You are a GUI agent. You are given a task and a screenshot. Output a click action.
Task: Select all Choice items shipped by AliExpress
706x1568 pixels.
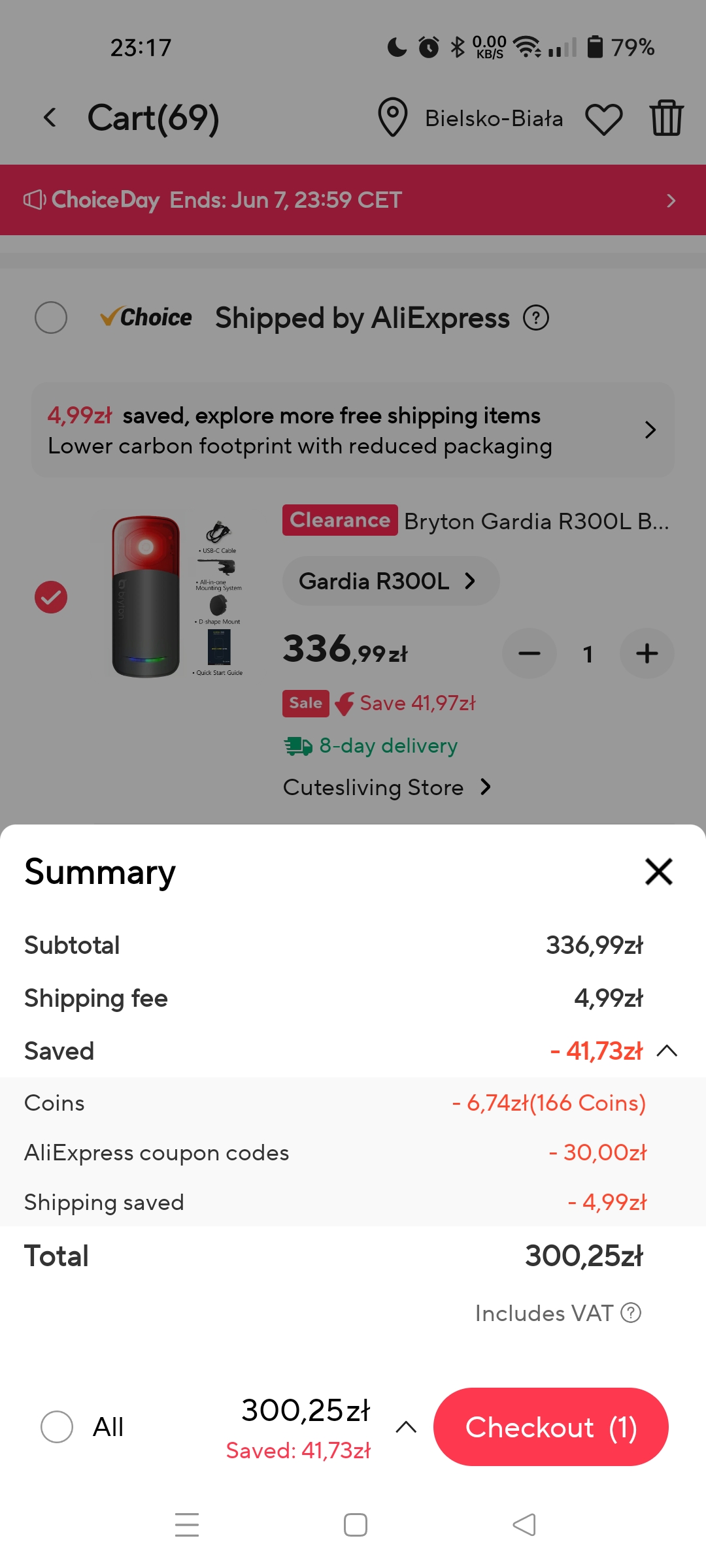click(51, 318)
